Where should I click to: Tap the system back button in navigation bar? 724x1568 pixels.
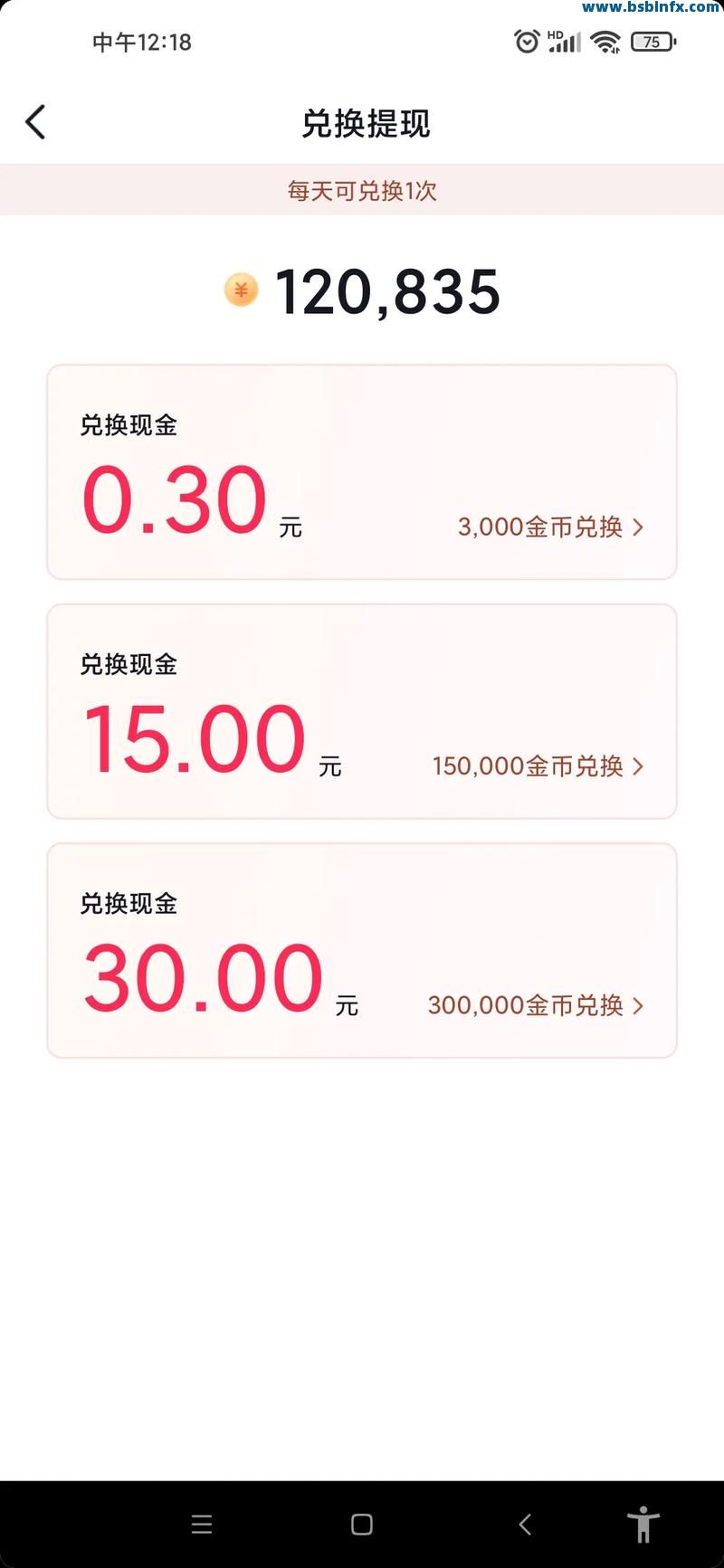pos(525,1524)
